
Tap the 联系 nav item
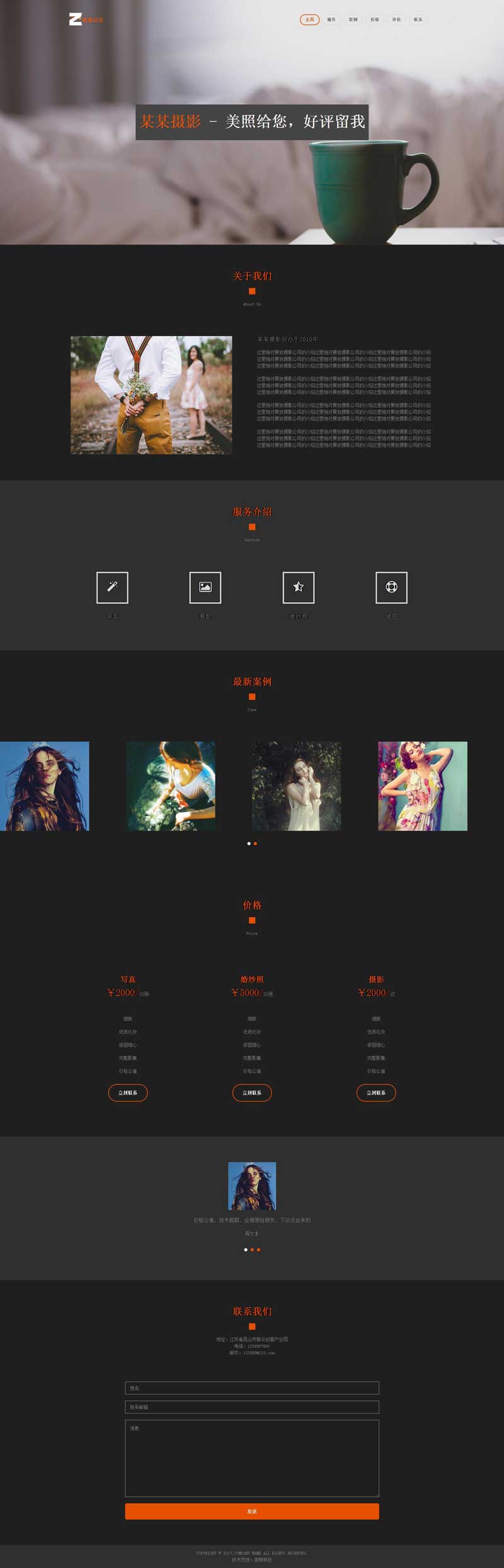click(418, 20)
